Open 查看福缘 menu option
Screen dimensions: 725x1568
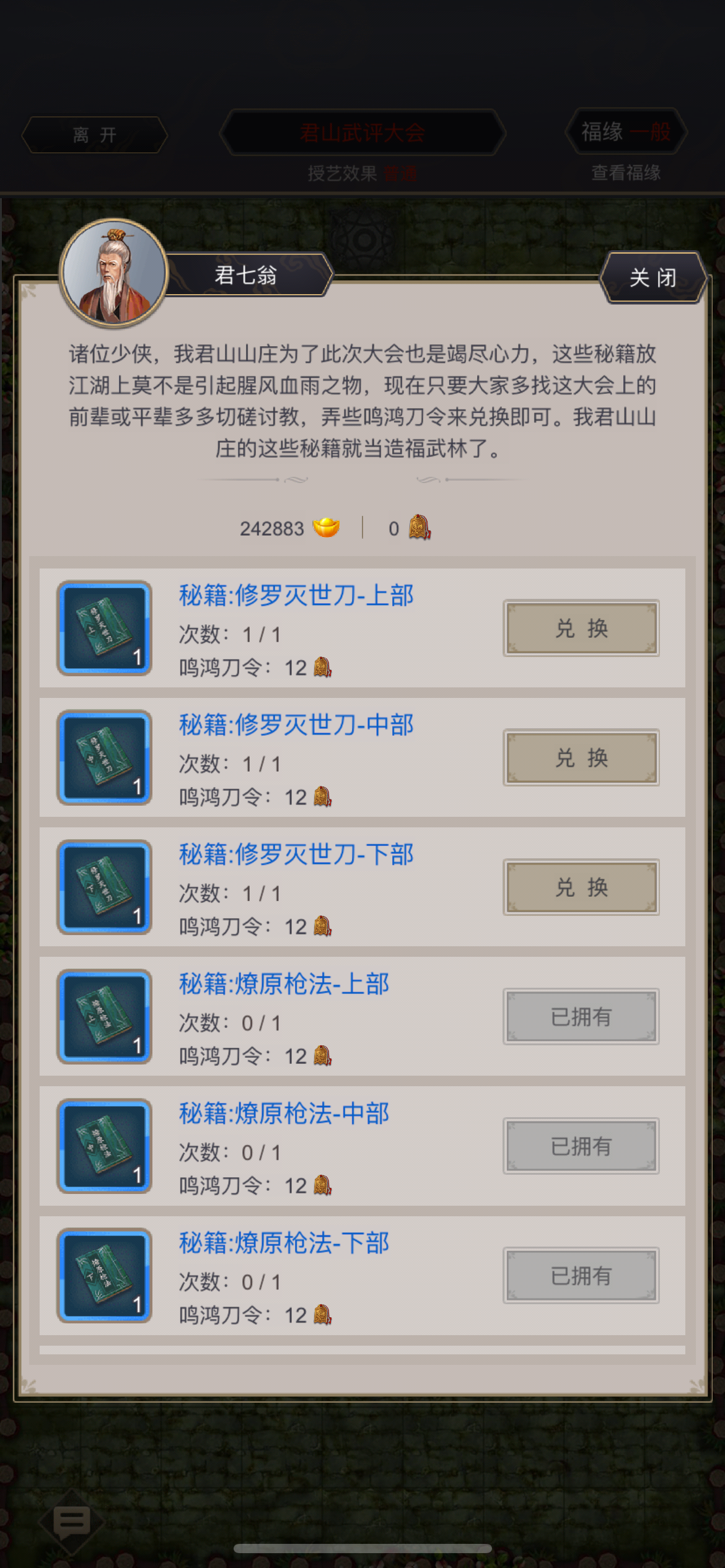point(626,175)
